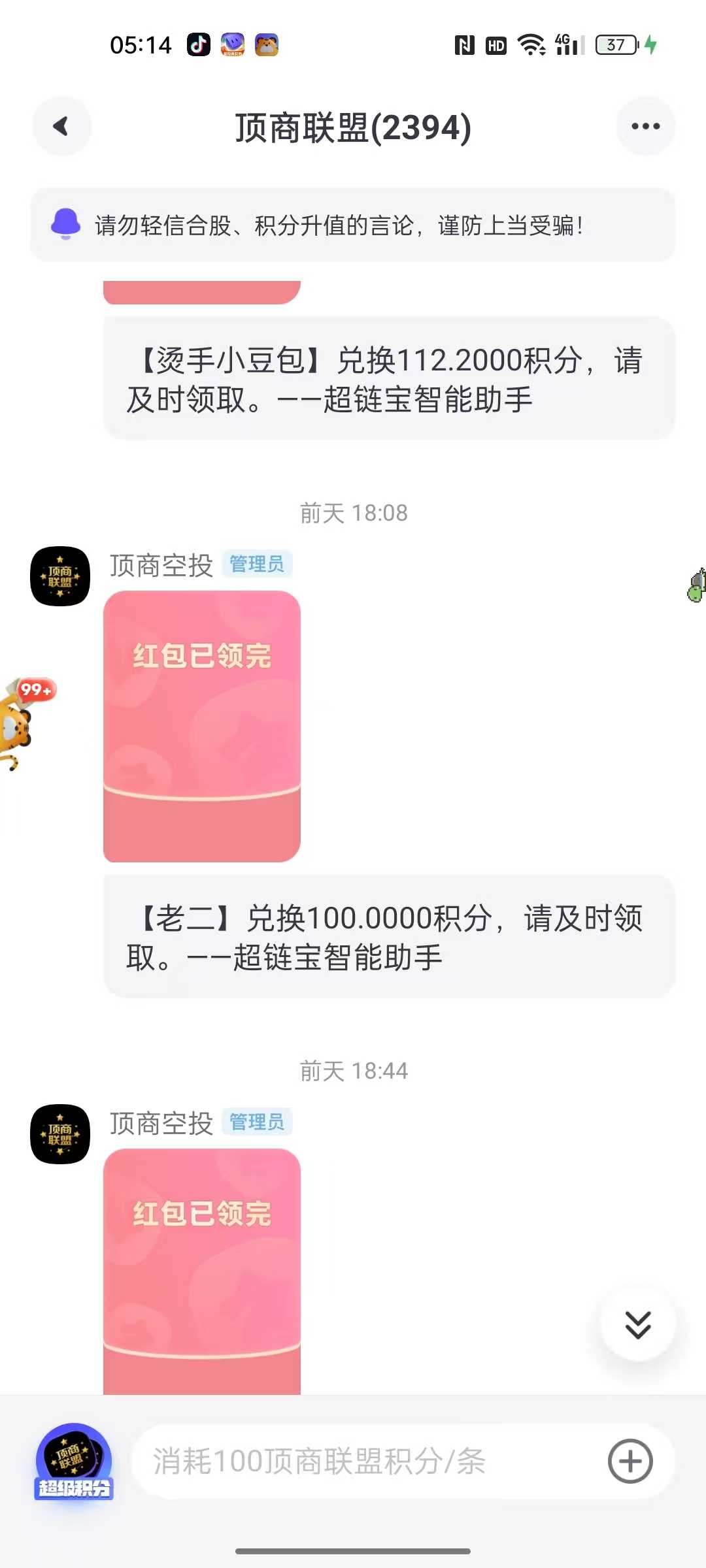The image size is (706, 1568).
Task: Tap the green floating widget at the right edge
Action: tap(697, 586)
